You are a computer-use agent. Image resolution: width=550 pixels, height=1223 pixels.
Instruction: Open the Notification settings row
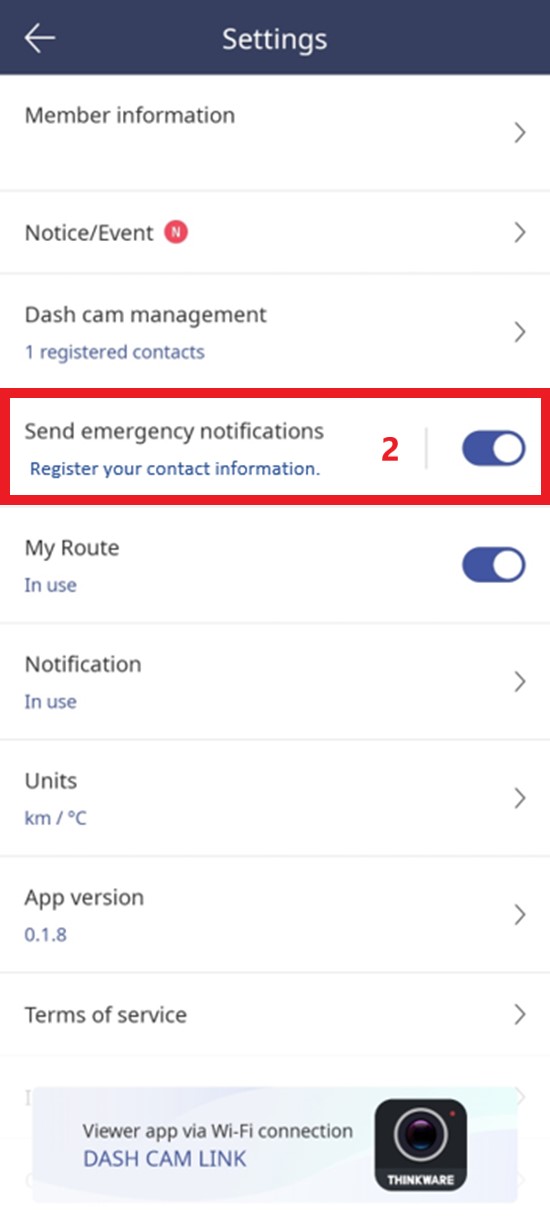tap(275, 682)
